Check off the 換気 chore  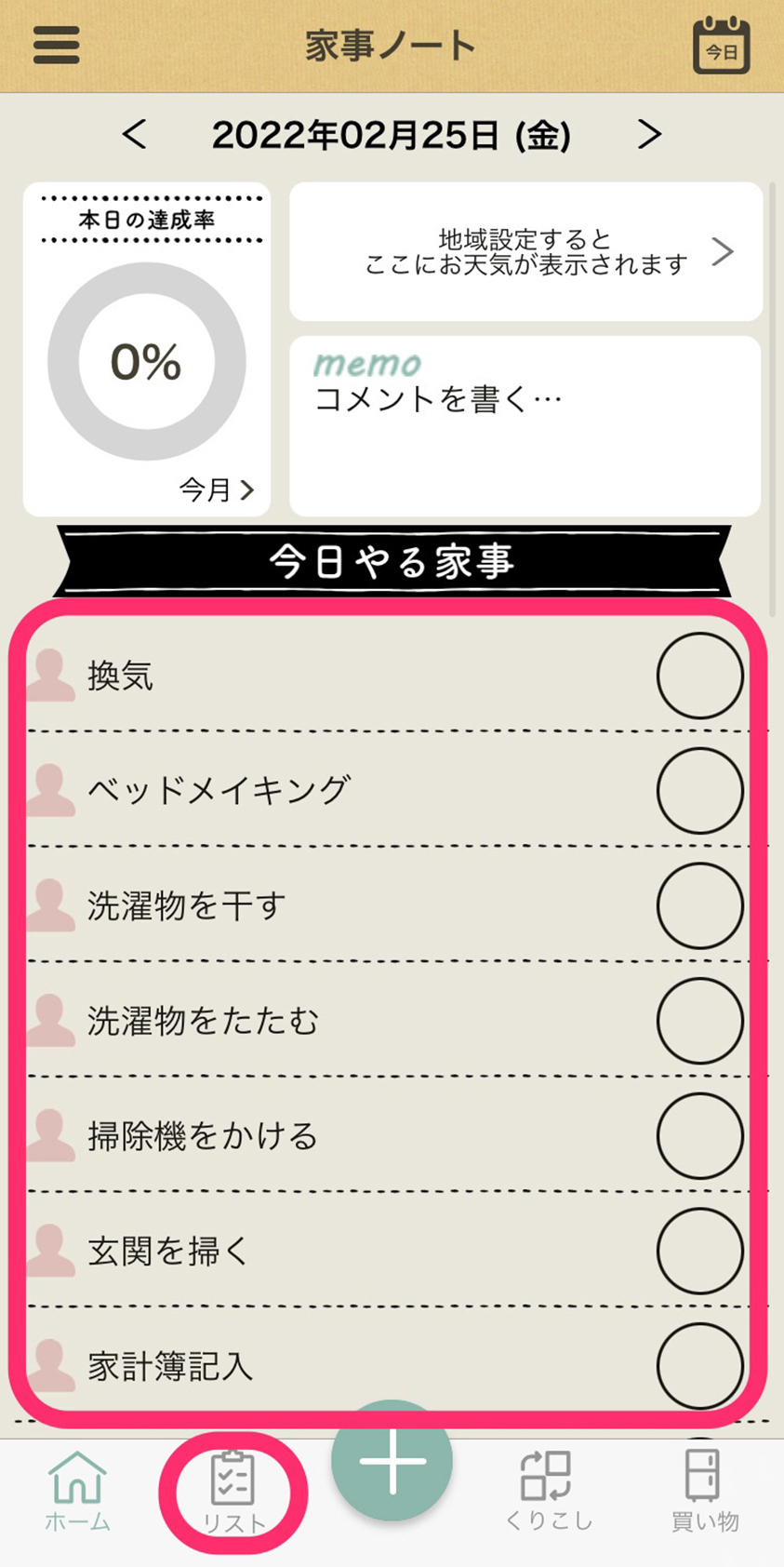699,676
